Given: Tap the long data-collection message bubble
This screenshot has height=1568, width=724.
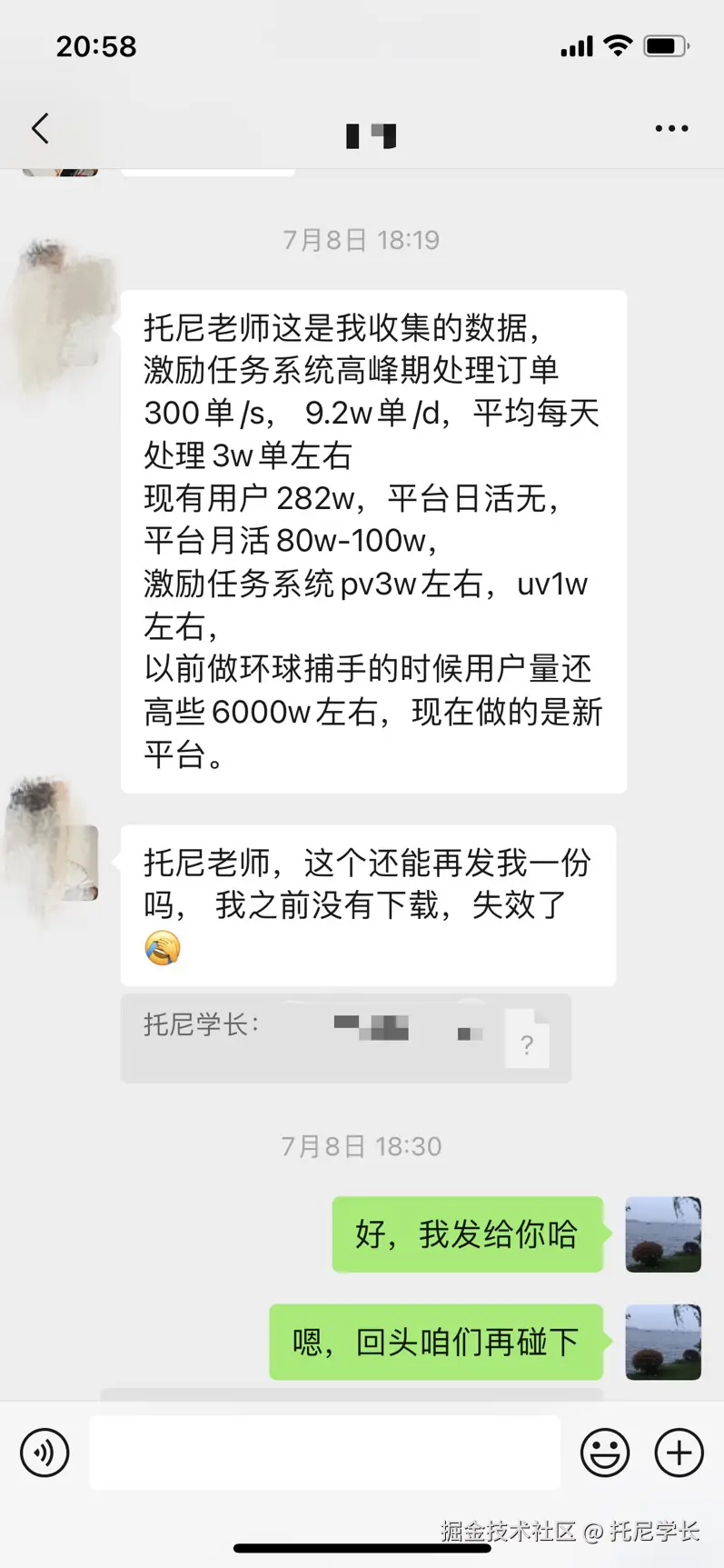Looking at the screenshot, I should coord(372,536).
